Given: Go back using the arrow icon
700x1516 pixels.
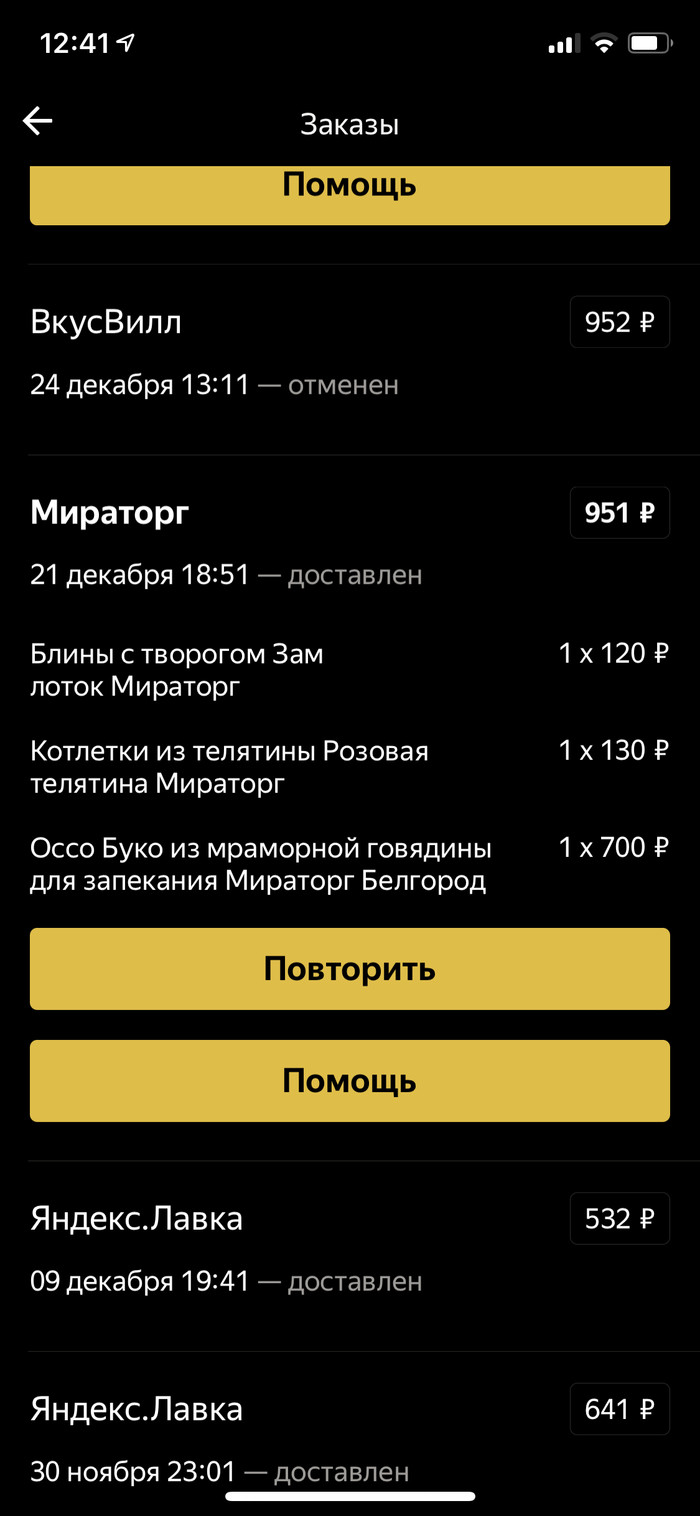Looking at the screenshot, I should pyautogui.click(x=38, y=122).
